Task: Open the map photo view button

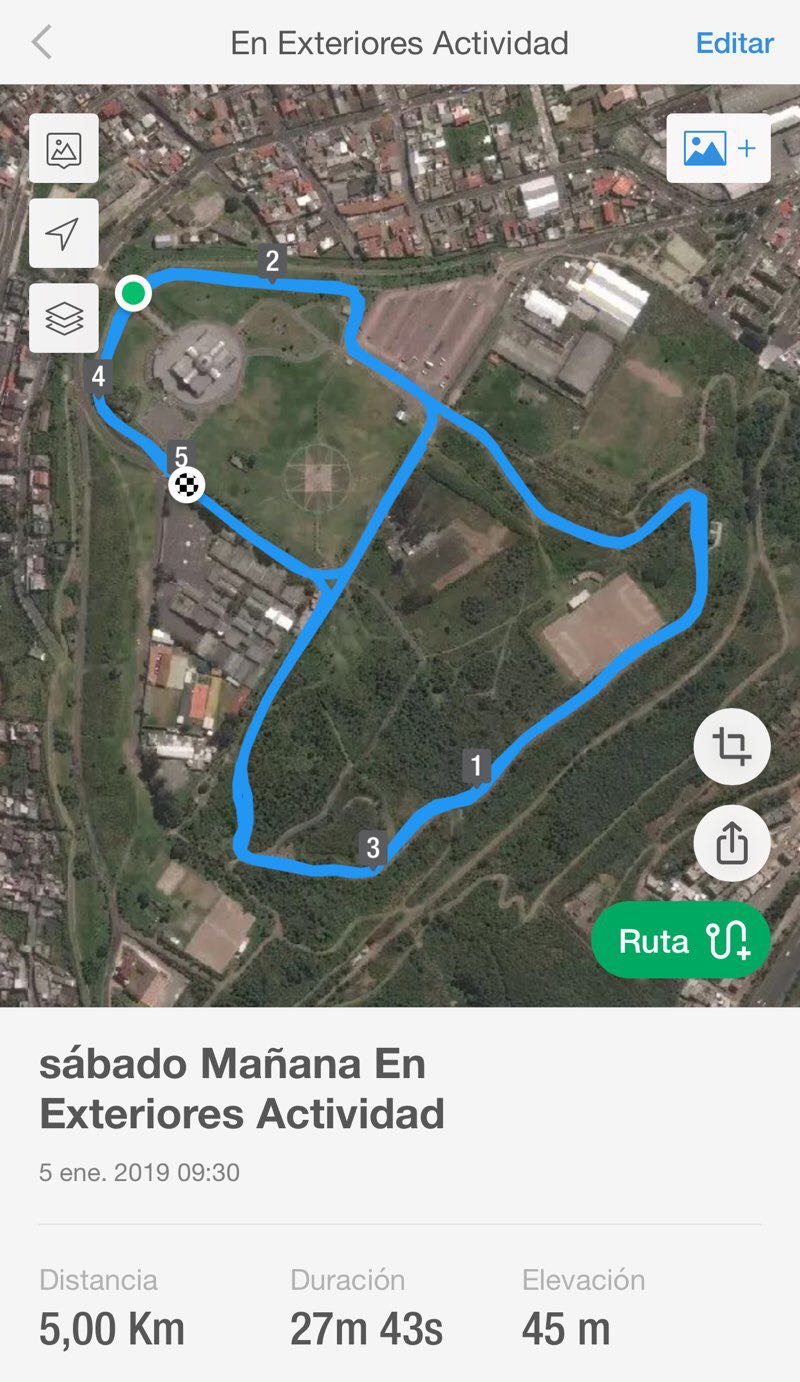Action: (64, 149)
